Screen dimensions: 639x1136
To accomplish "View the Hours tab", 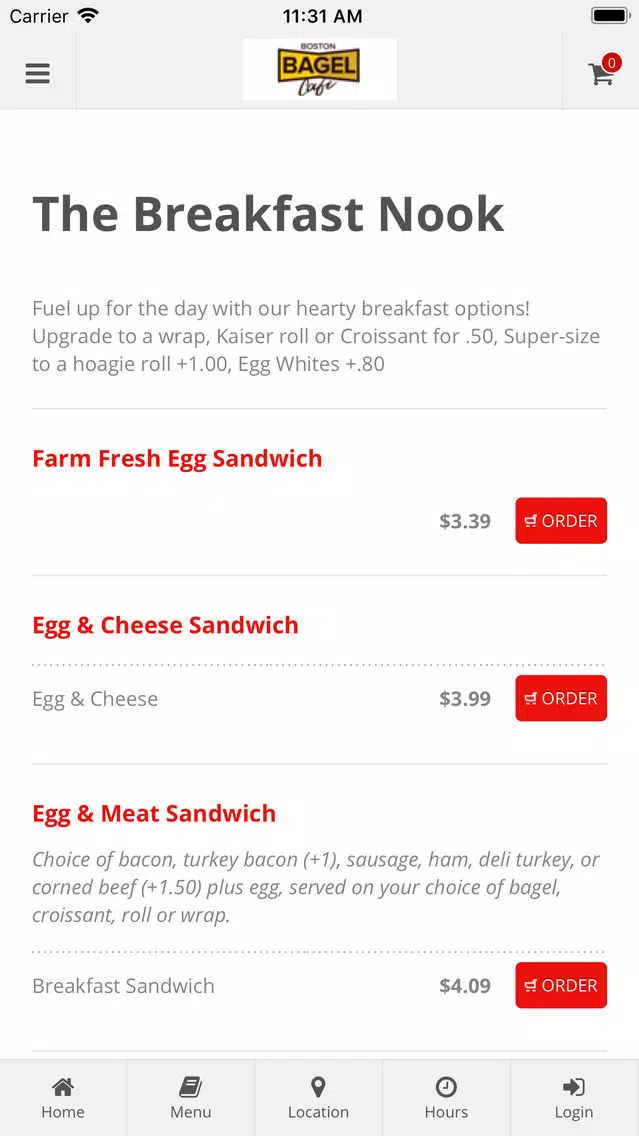I will click(x=446, y=1098).
